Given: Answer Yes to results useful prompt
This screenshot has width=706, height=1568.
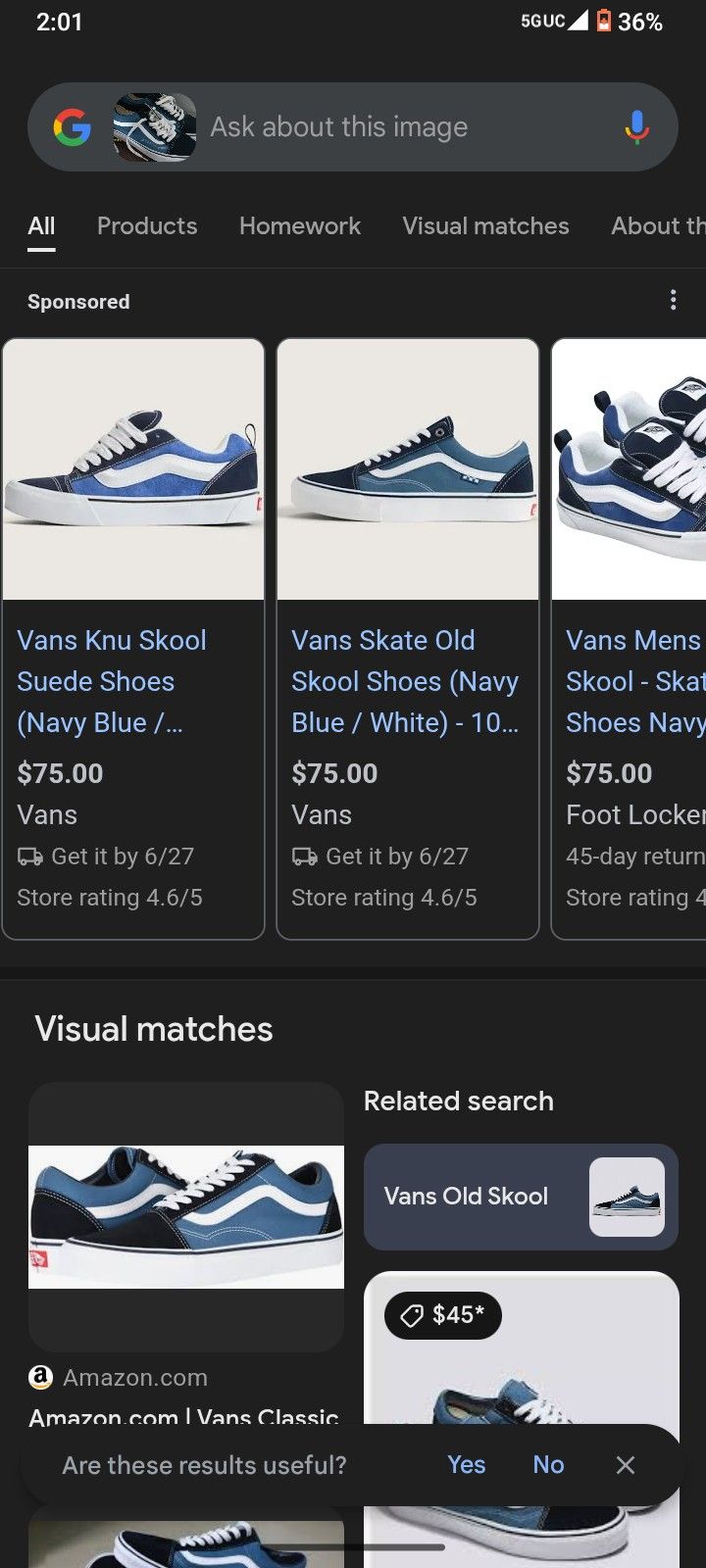Looking at the screenshot, I should point(466,1465).
